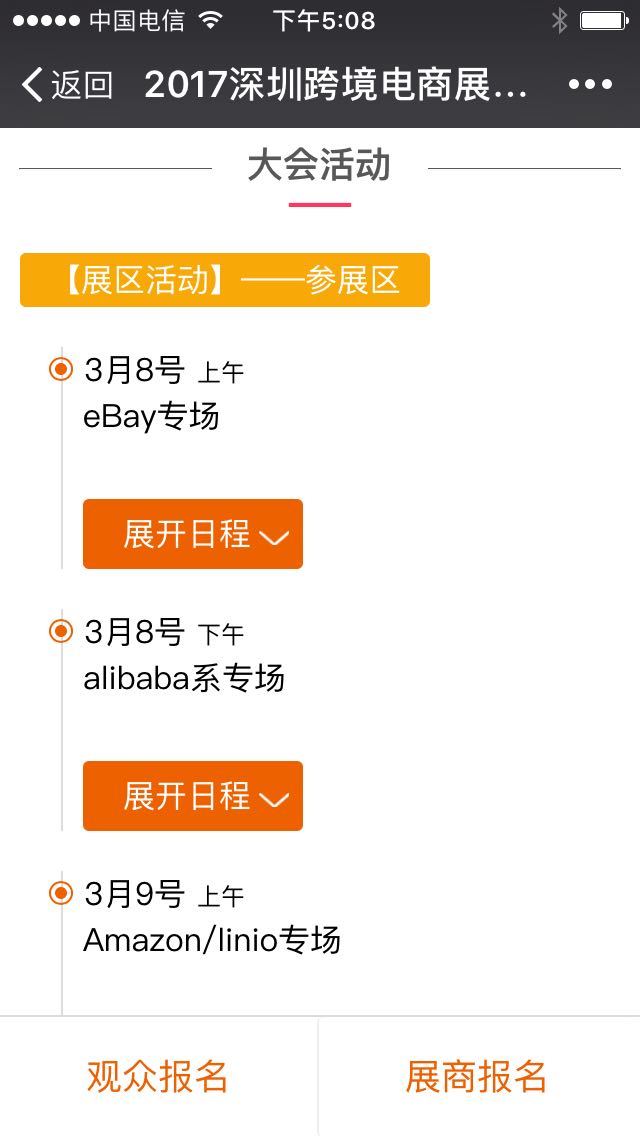Open the three-dot more menu
Image resolution: width=640 pixels, height=1136 pixels.
pyautogui.click(x=590, y=85)
